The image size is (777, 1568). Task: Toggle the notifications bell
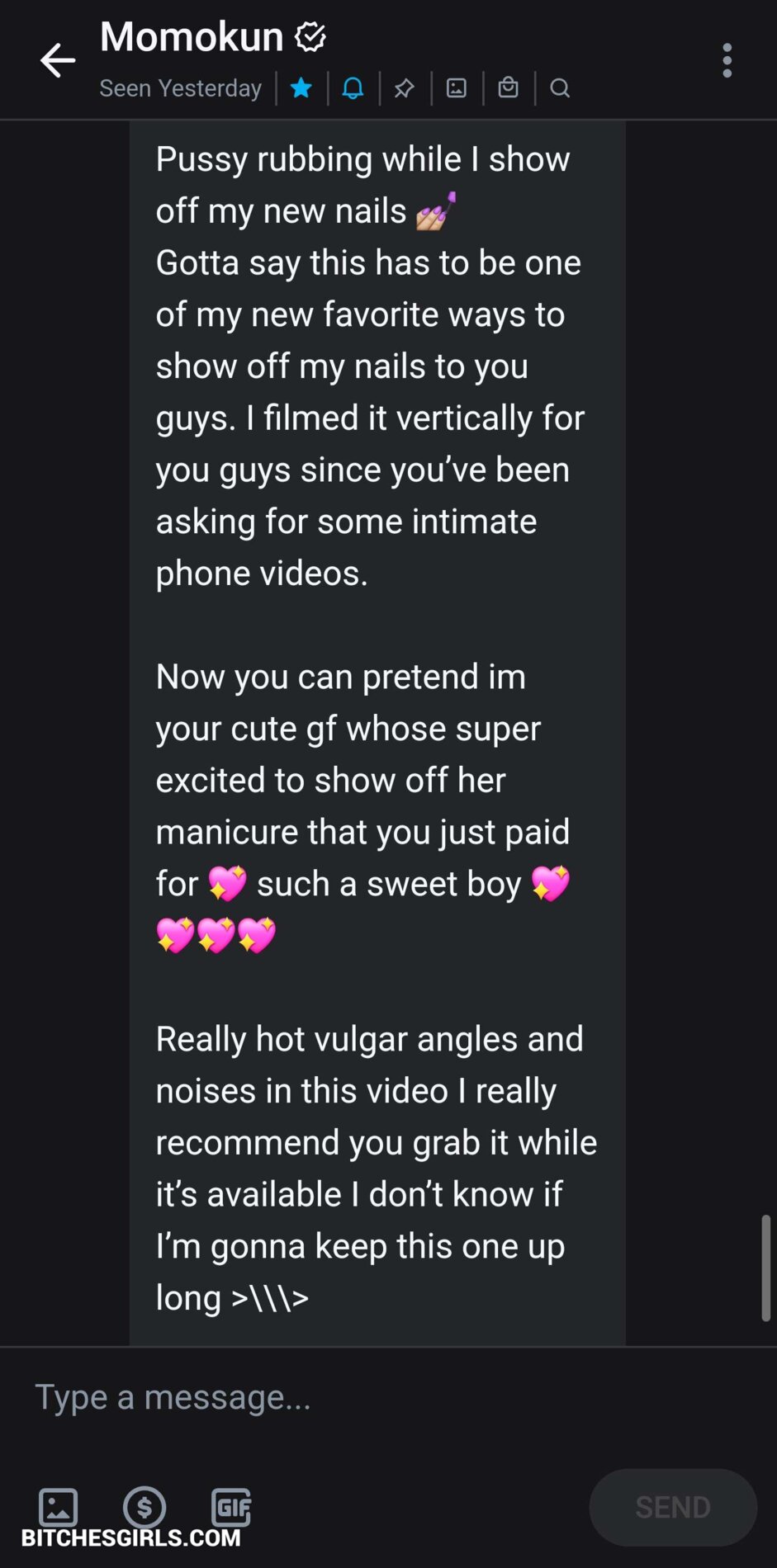pyautogui.click(x=353, y=87)
